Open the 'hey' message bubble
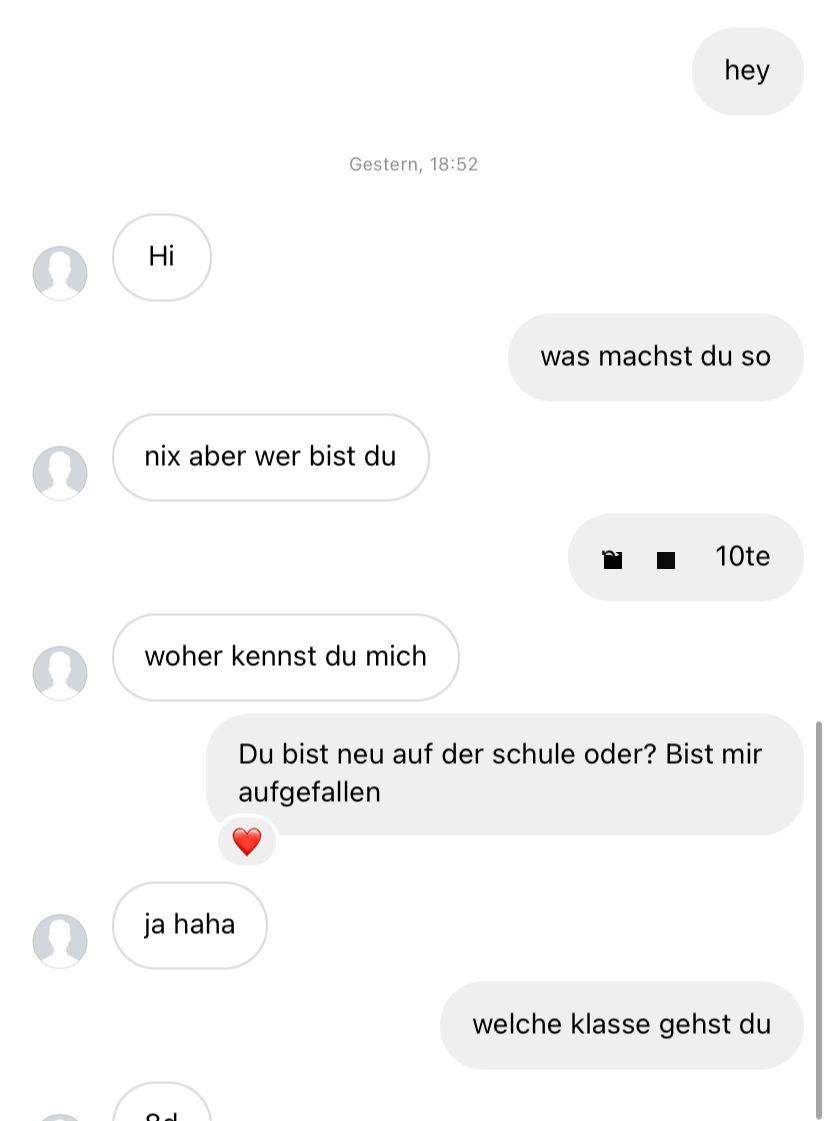828x1121 pixels. (x=747, y=70)
